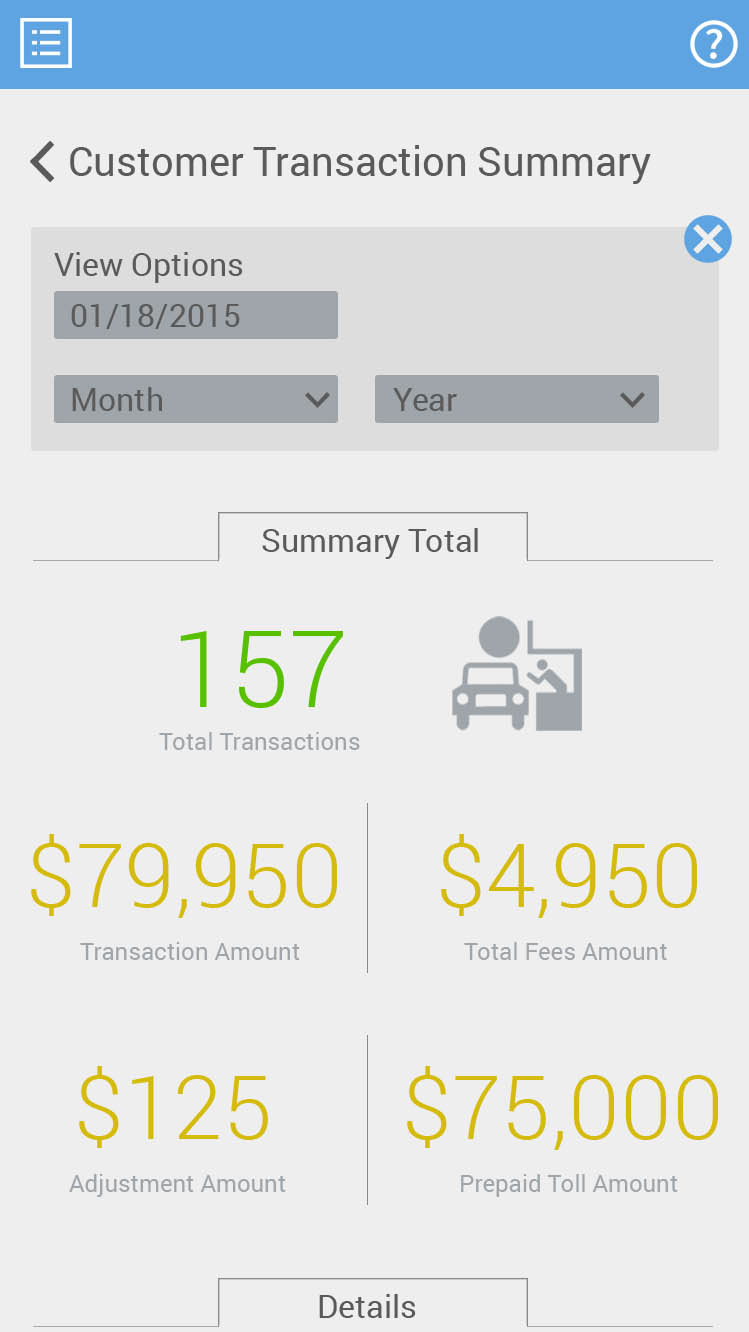Open the menu list icon

46,43
